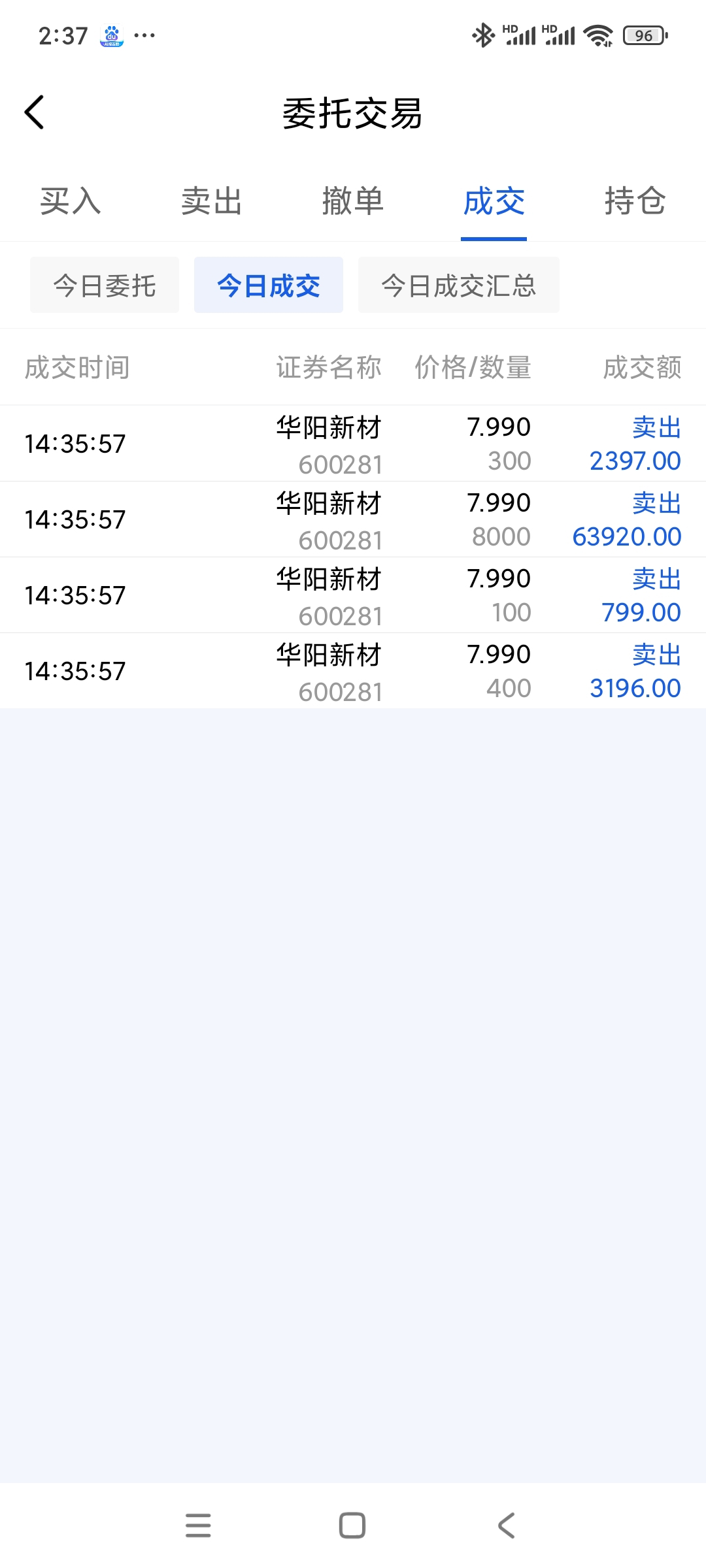
Task: Select the 今日成交 filter
Action: point(269,285)
